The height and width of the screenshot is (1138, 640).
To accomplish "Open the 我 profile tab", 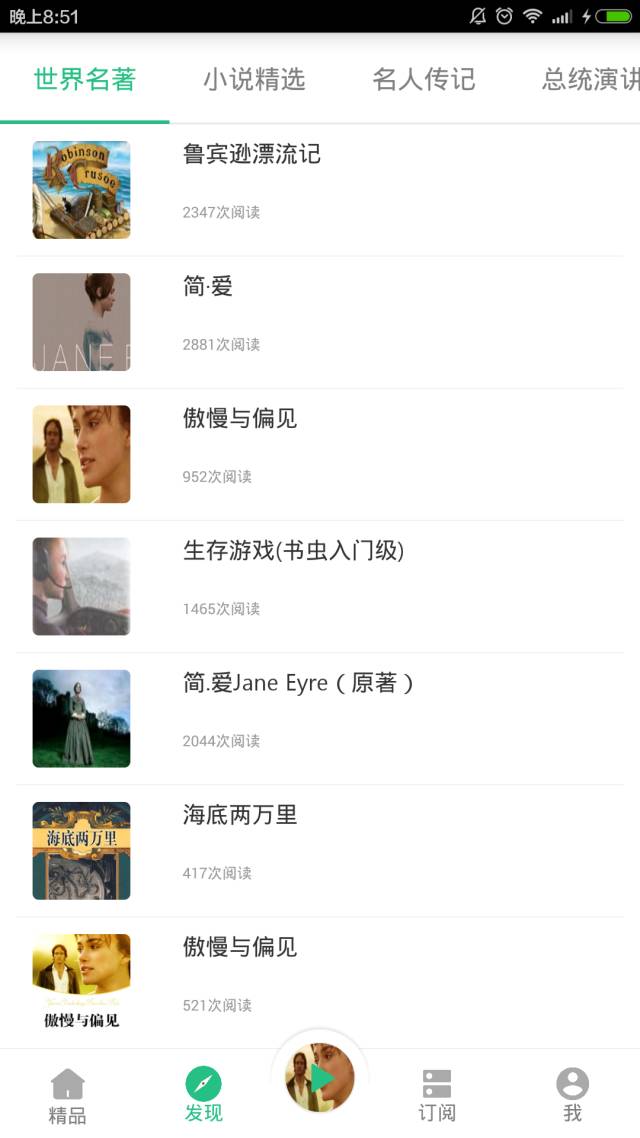I will [x=572, y=1095].
